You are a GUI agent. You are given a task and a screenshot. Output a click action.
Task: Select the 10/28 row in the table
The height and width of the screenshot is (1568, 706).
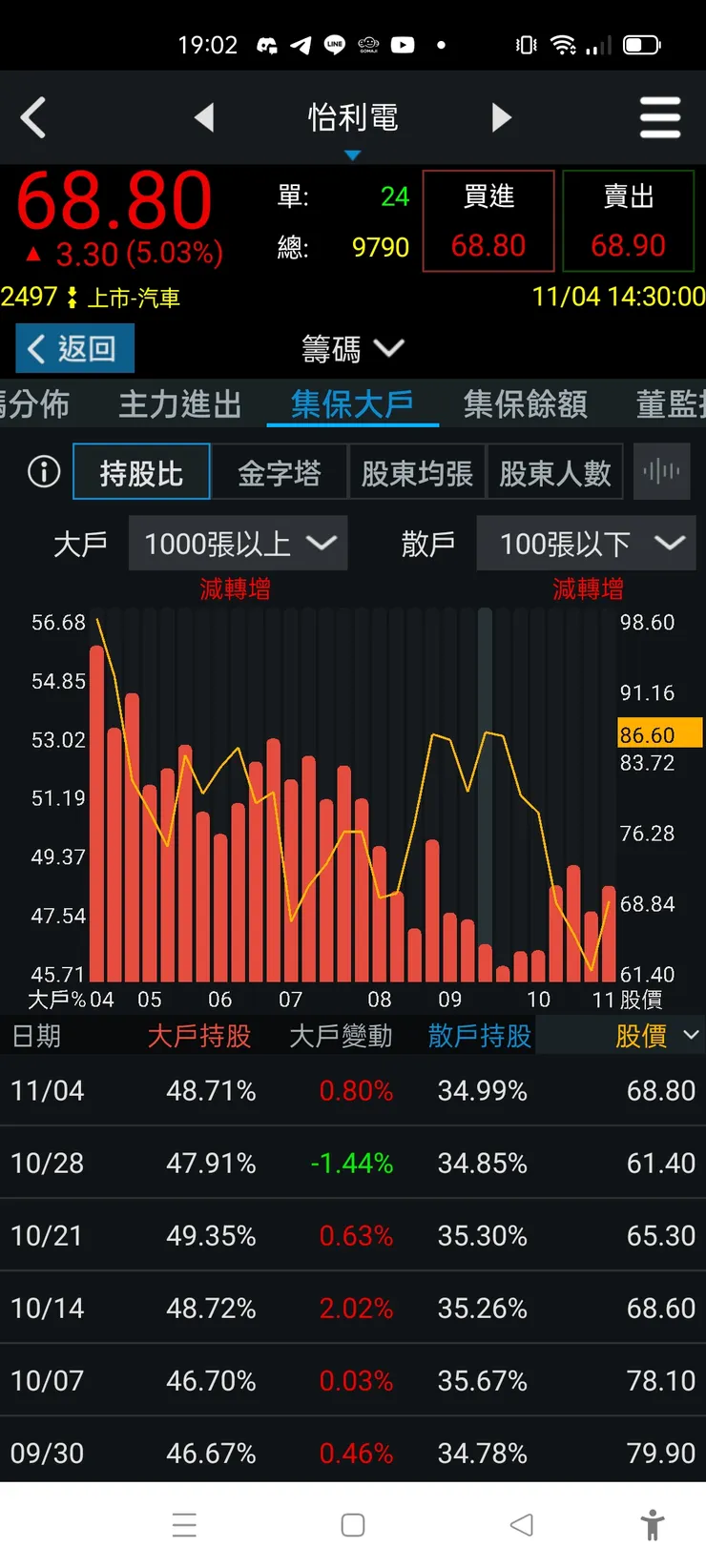click(353, 1163)
